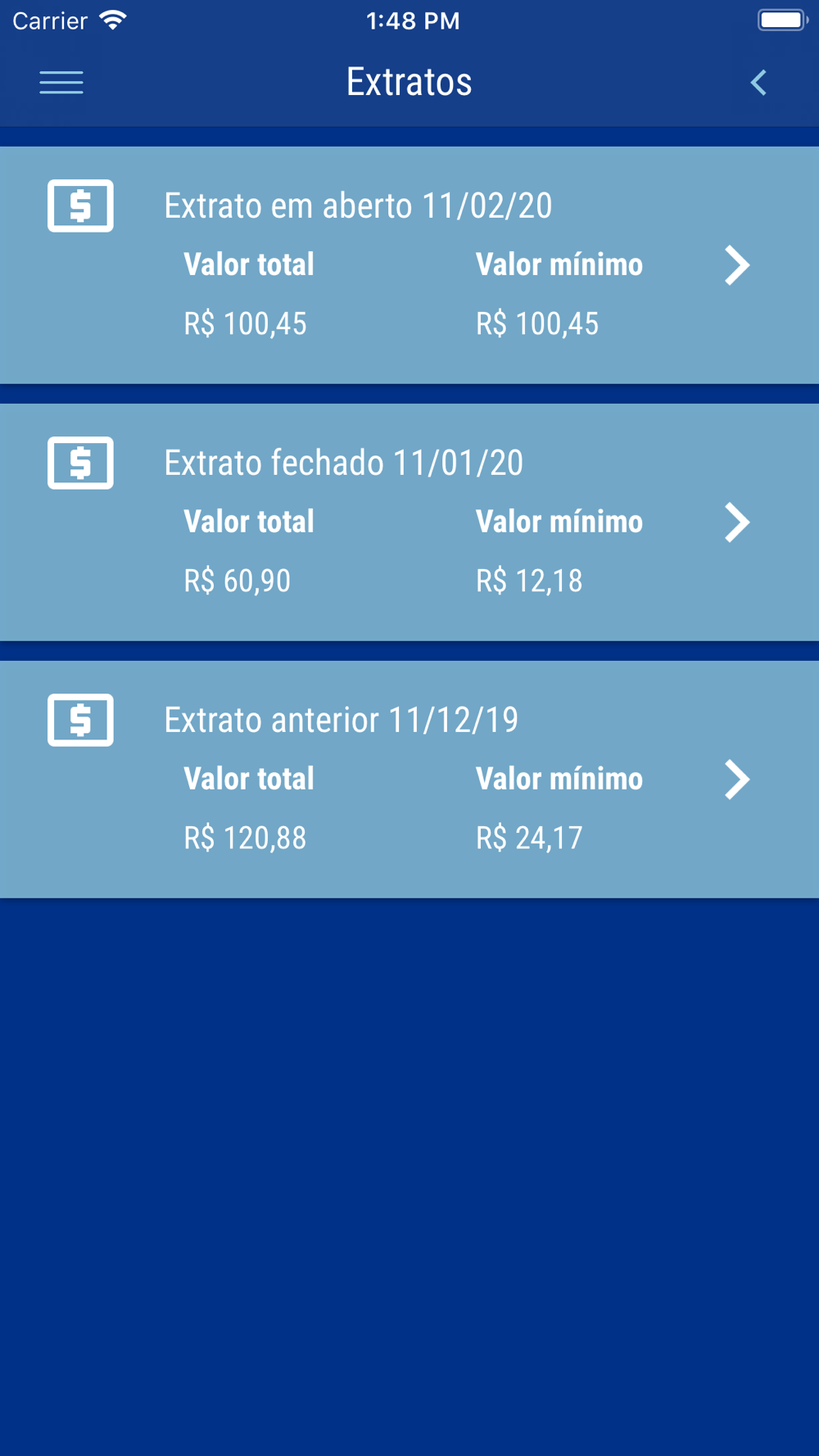Go back using the header arrow
This screenshot has height=1456, width=819.
click(758, 83)
